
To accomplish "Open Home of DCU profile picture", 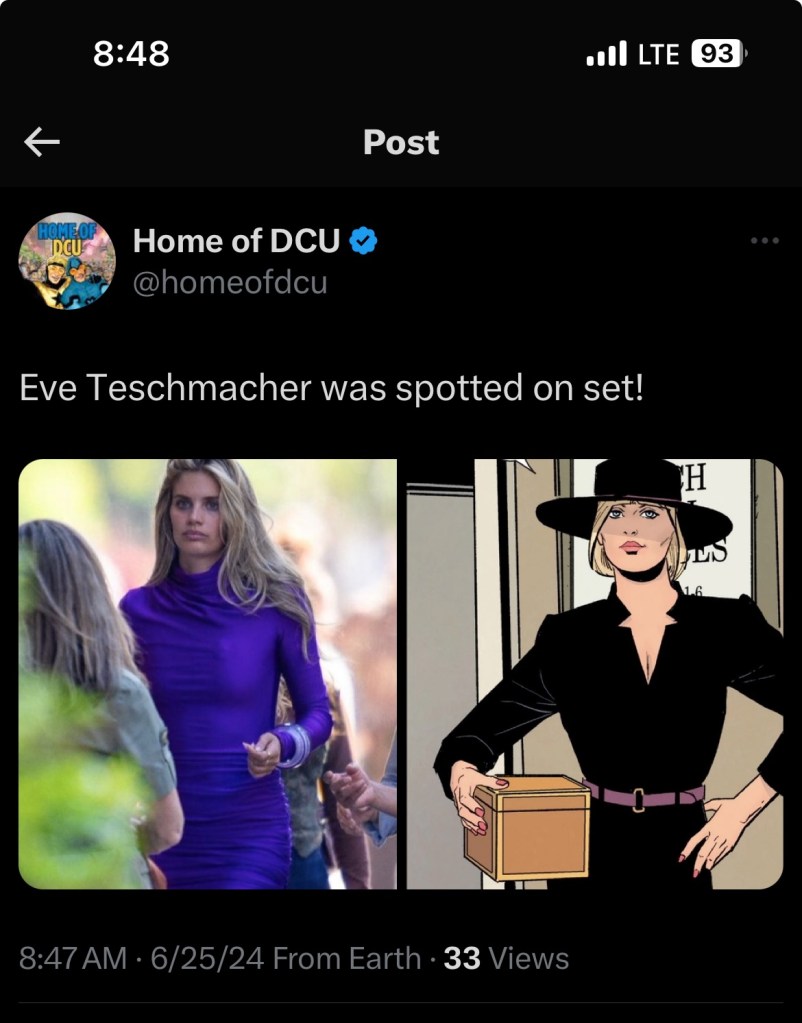I will pos(67,261).
